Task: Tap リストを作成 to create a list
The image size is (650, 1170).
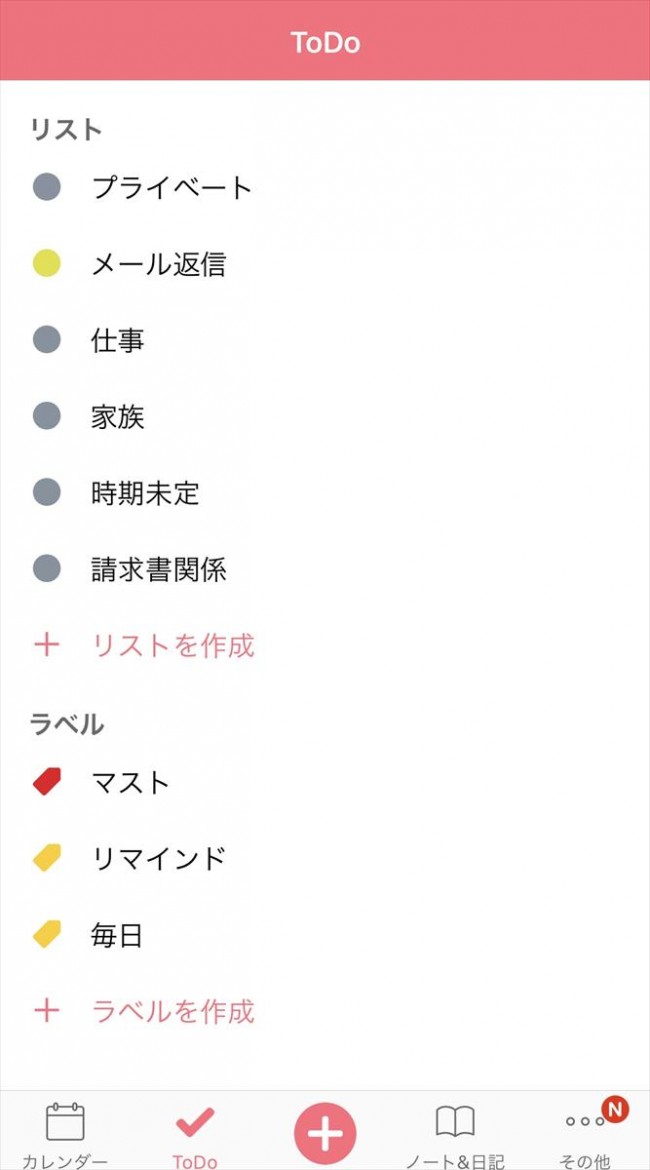Action: coord(325,645)
